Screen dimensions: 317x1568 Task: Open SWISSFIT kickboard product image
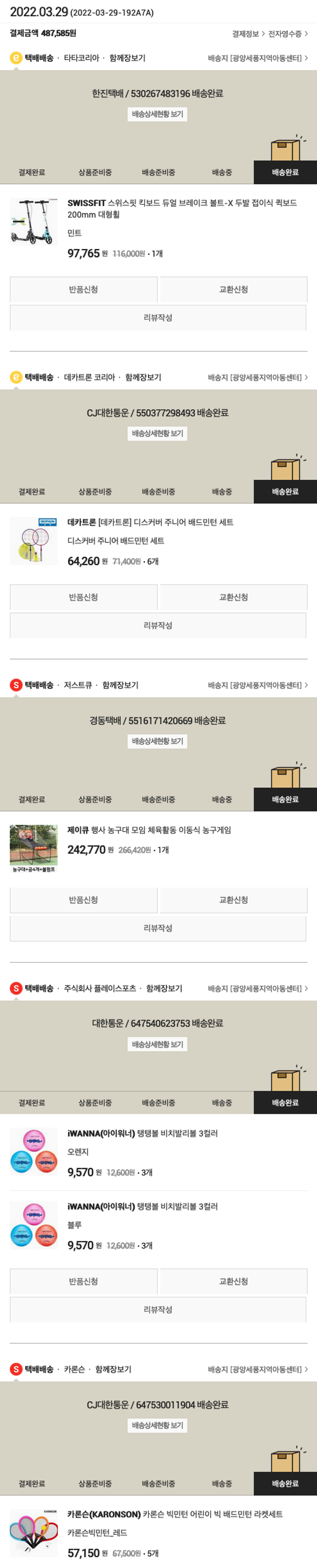pyautogui.click(x=34, y=221)
